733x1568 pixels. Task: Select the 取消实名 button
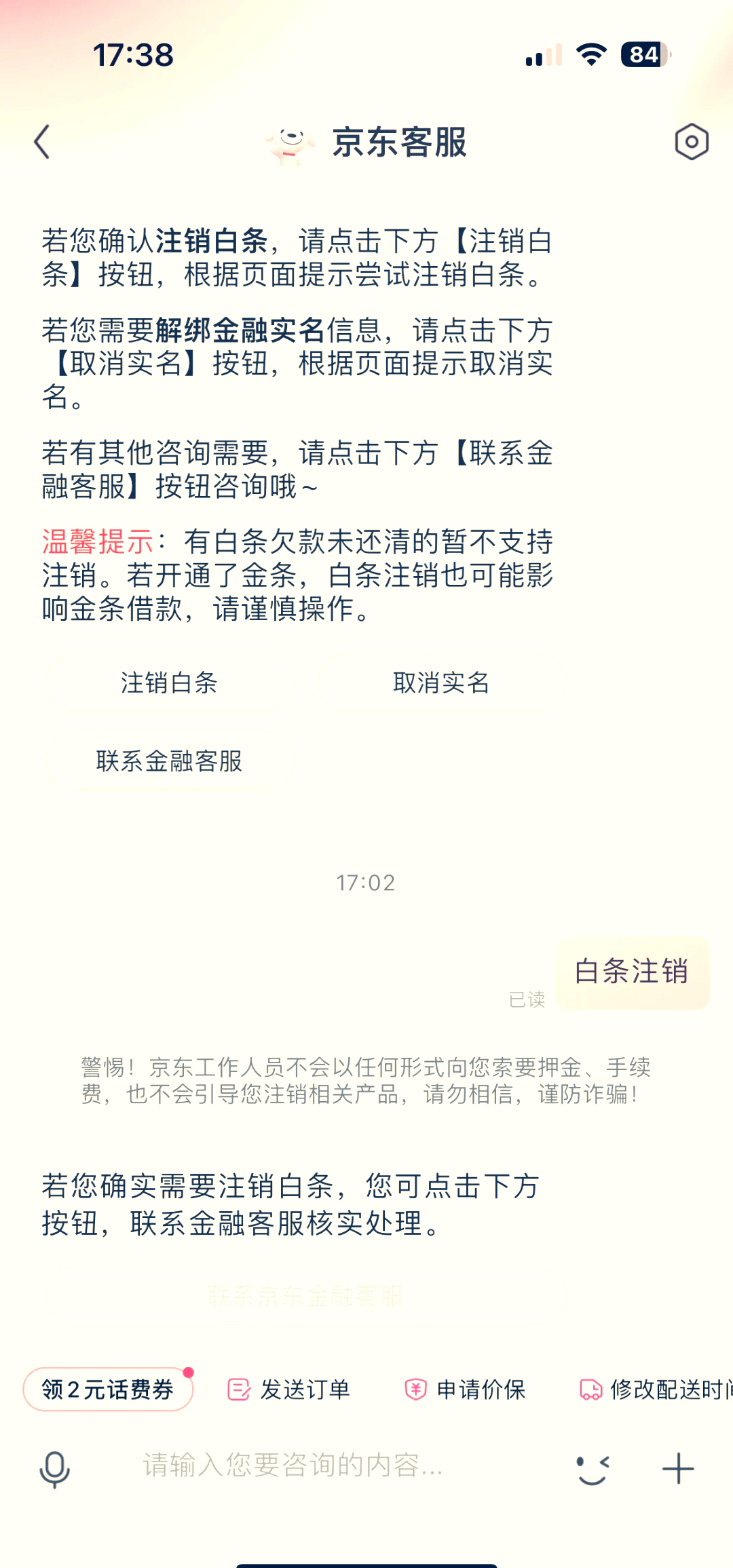[441, 683]
